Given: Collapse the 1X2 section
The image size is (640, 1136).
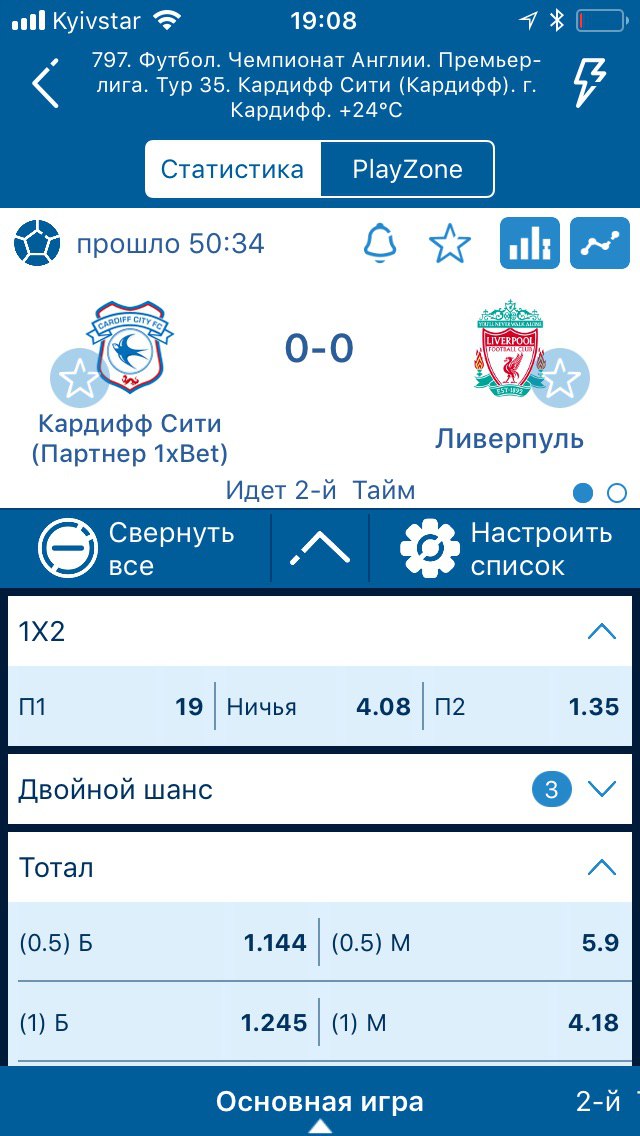Looking at the screenshot, I should click(x=601, y=631).
